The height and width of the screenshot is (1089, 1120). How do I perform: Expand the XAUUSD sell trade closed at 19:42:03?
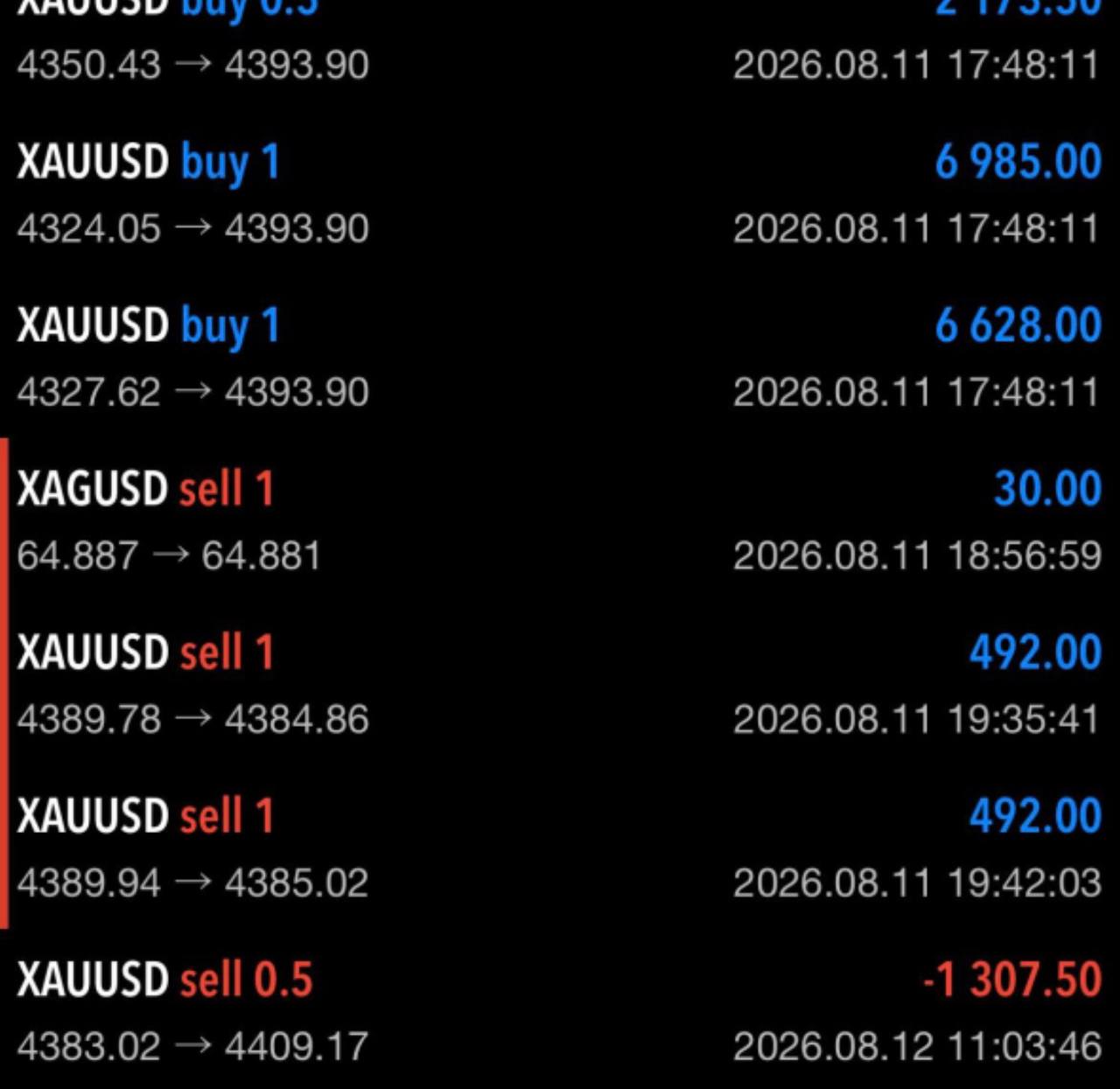[x=560, y=848]
